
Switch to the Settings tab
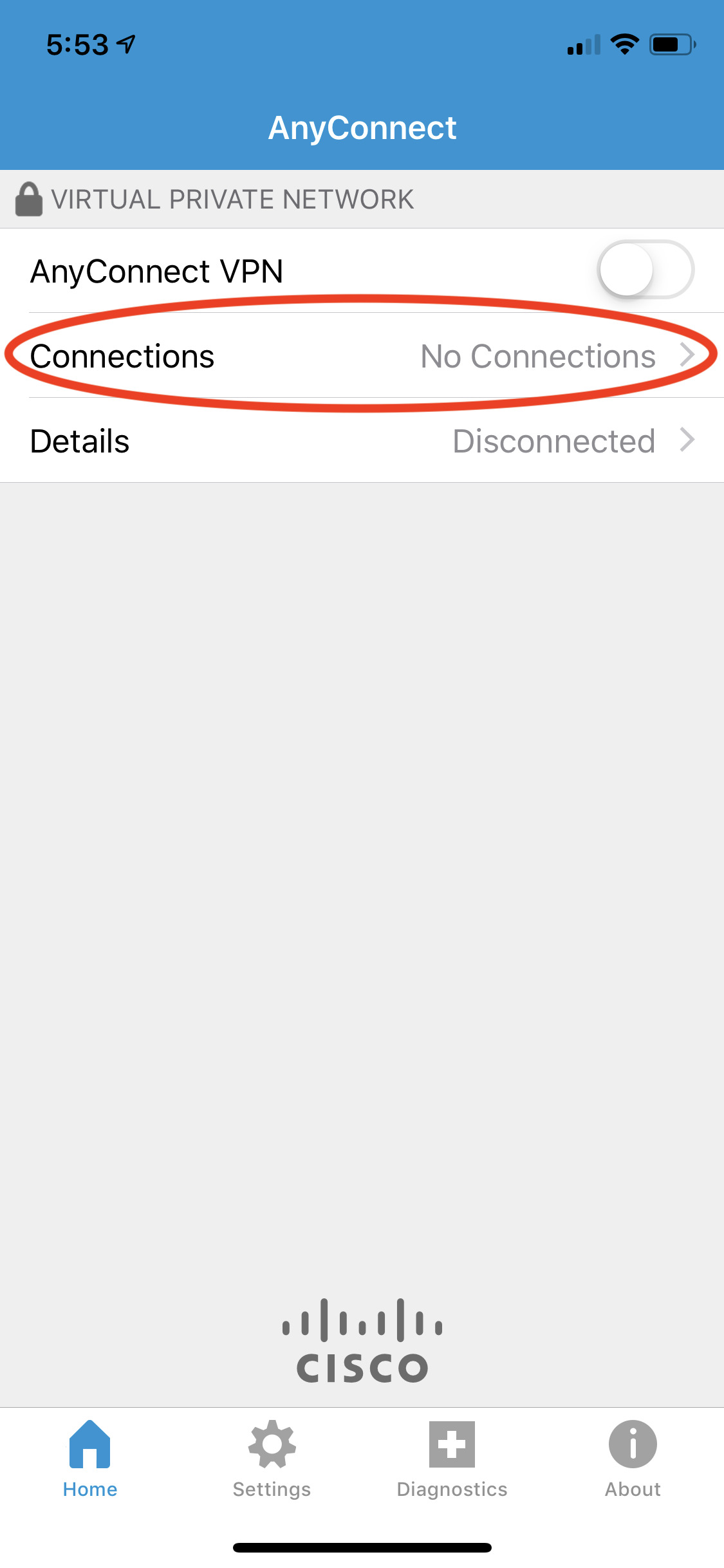click(x=272, y=1460)
